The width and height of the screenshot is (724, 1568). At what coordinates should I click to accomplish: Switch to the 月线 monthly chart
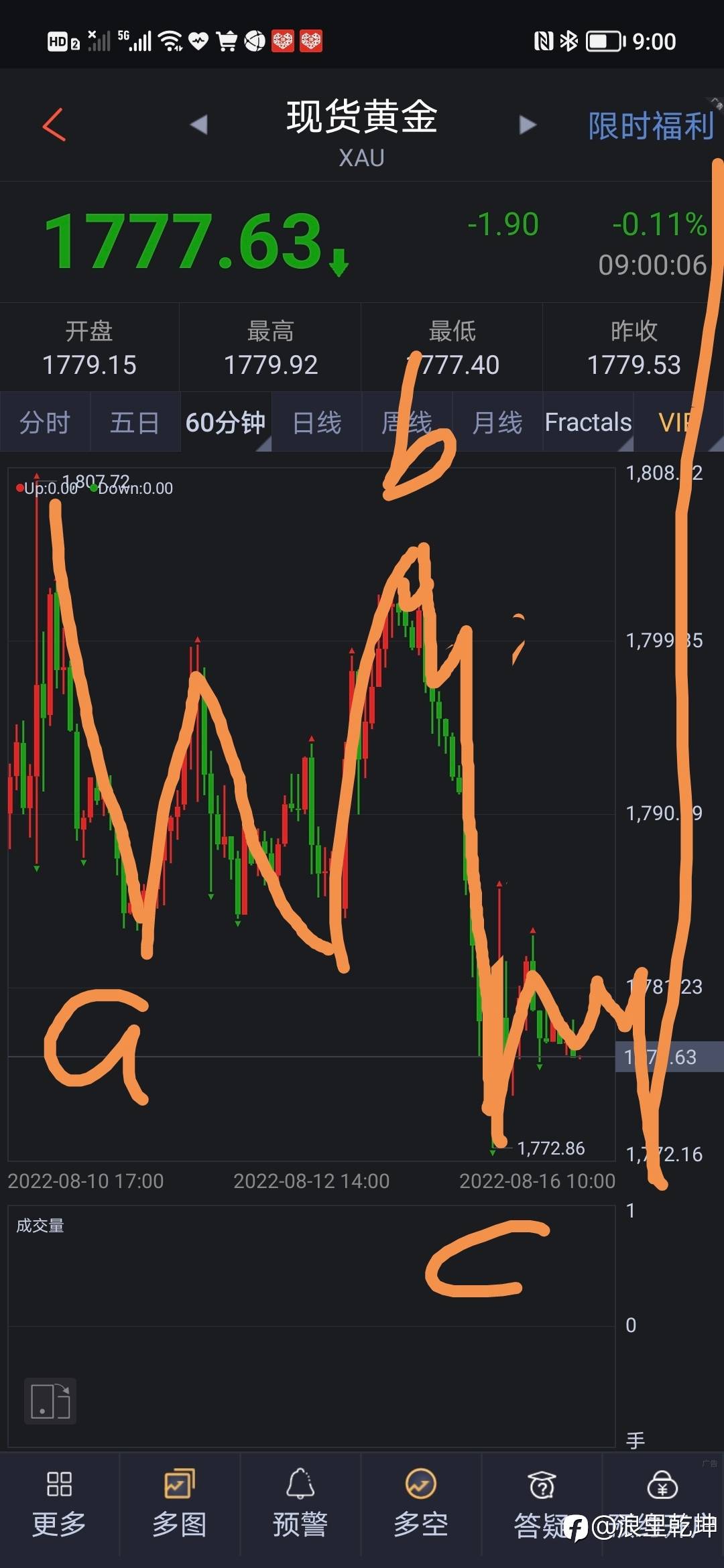(497, 423)
